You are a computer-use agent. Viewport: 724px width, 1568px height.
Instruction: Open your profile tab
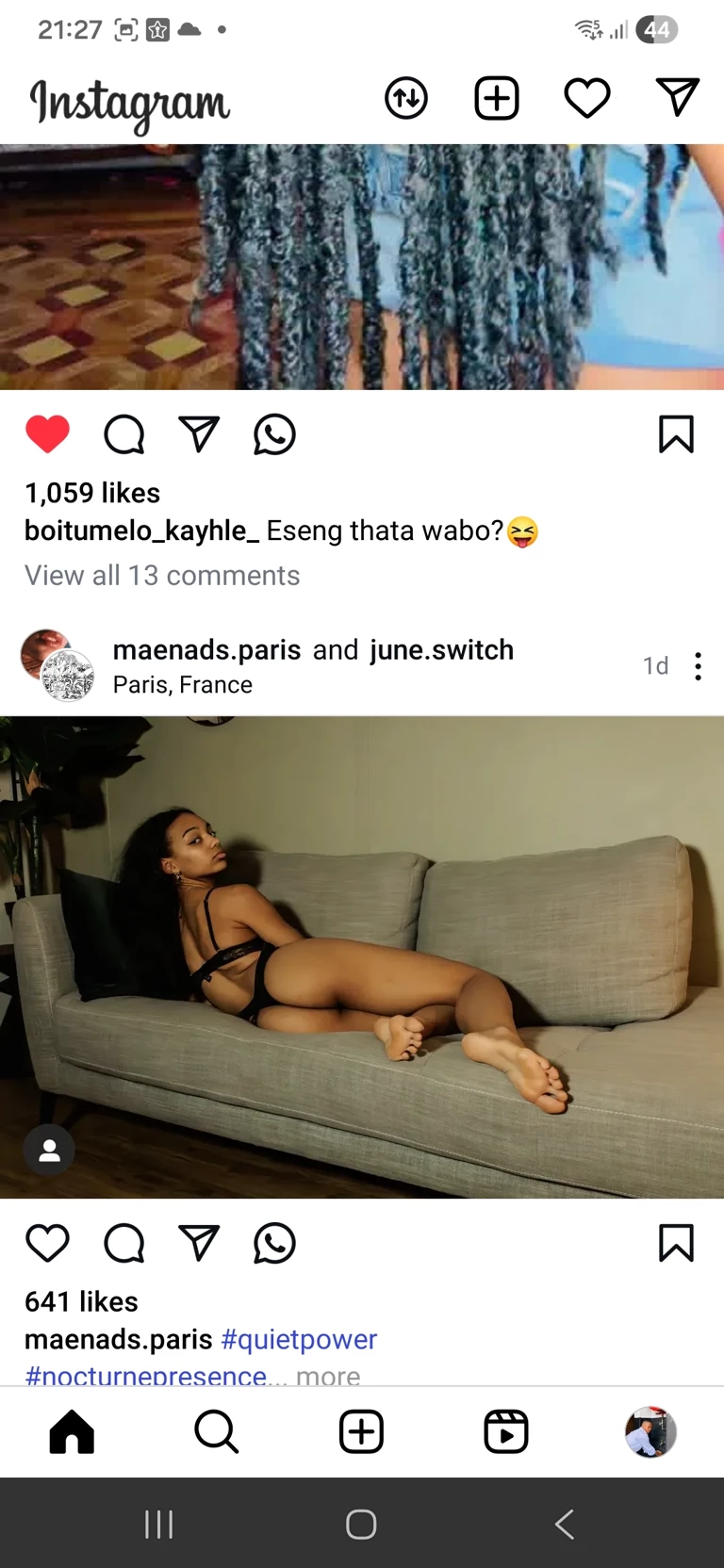[650, 1432]
